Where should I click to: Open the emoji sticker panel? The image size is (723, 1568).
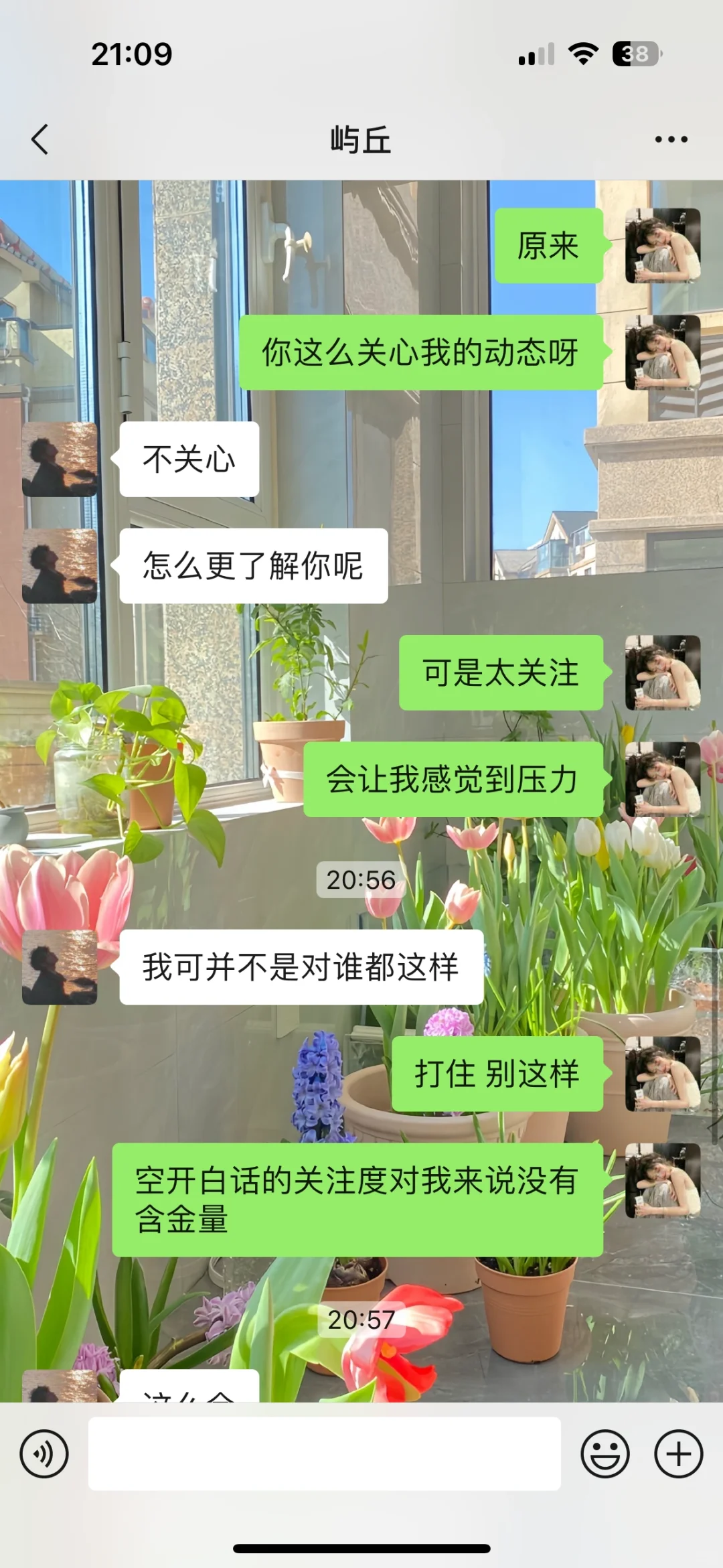(605, 1453)
